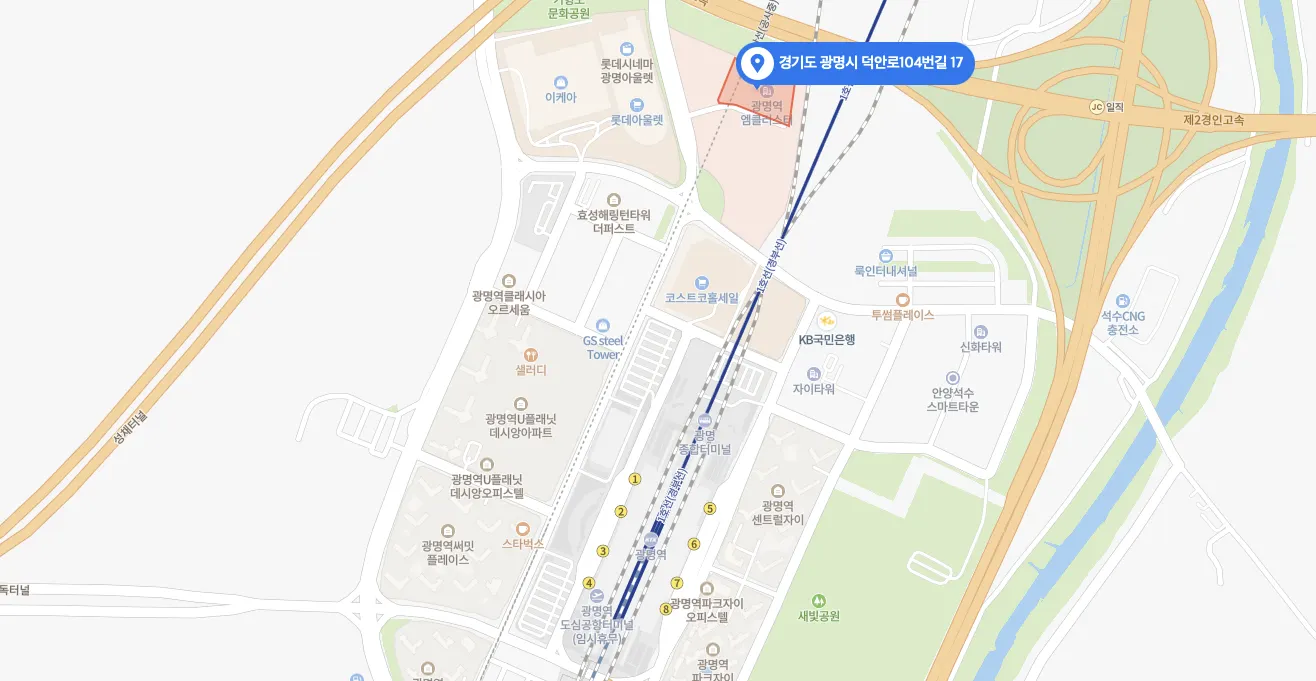Tap the 신화타워 building pin
This screenshot has width=1316, height=681.
pos(980,332)
